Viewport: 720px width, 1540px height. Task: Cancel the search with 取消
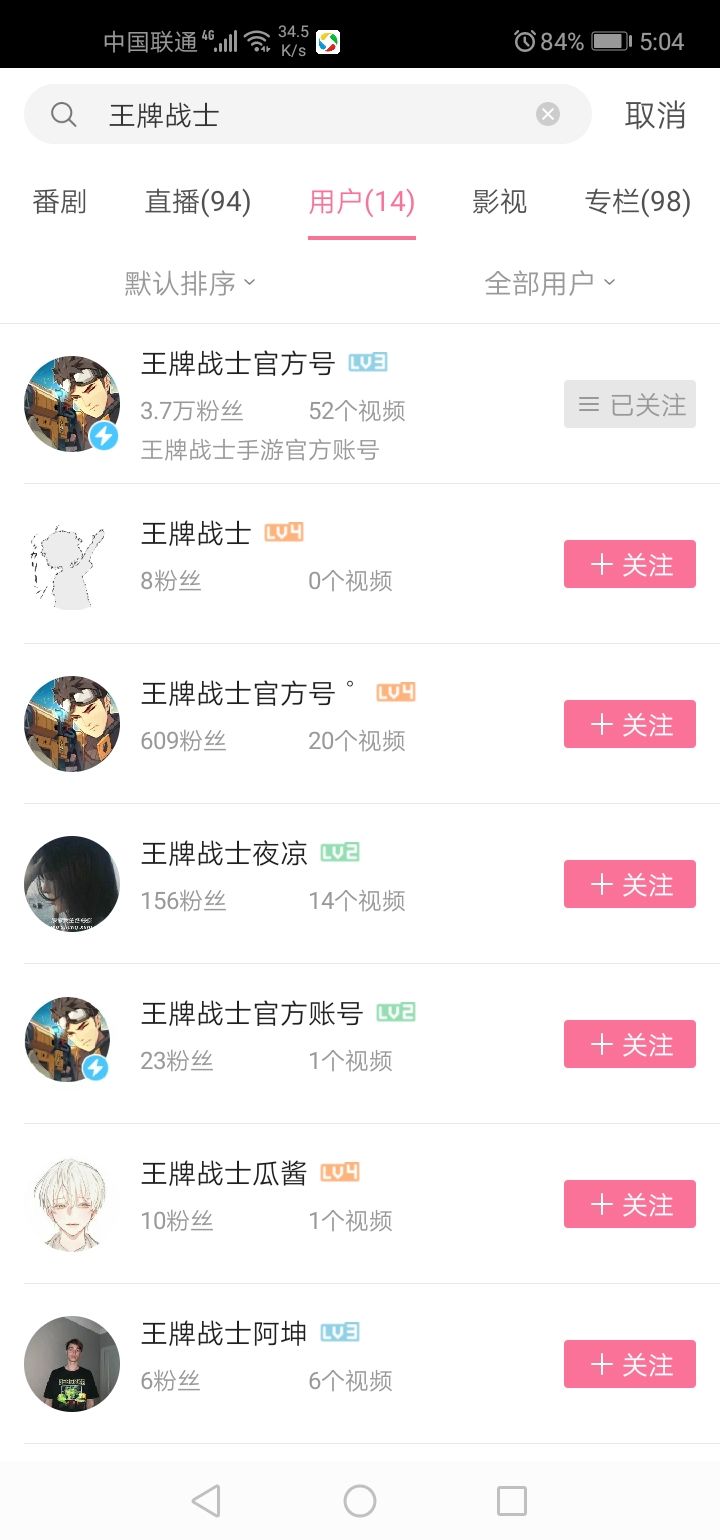pyautogui.click(x=655, y=115)
